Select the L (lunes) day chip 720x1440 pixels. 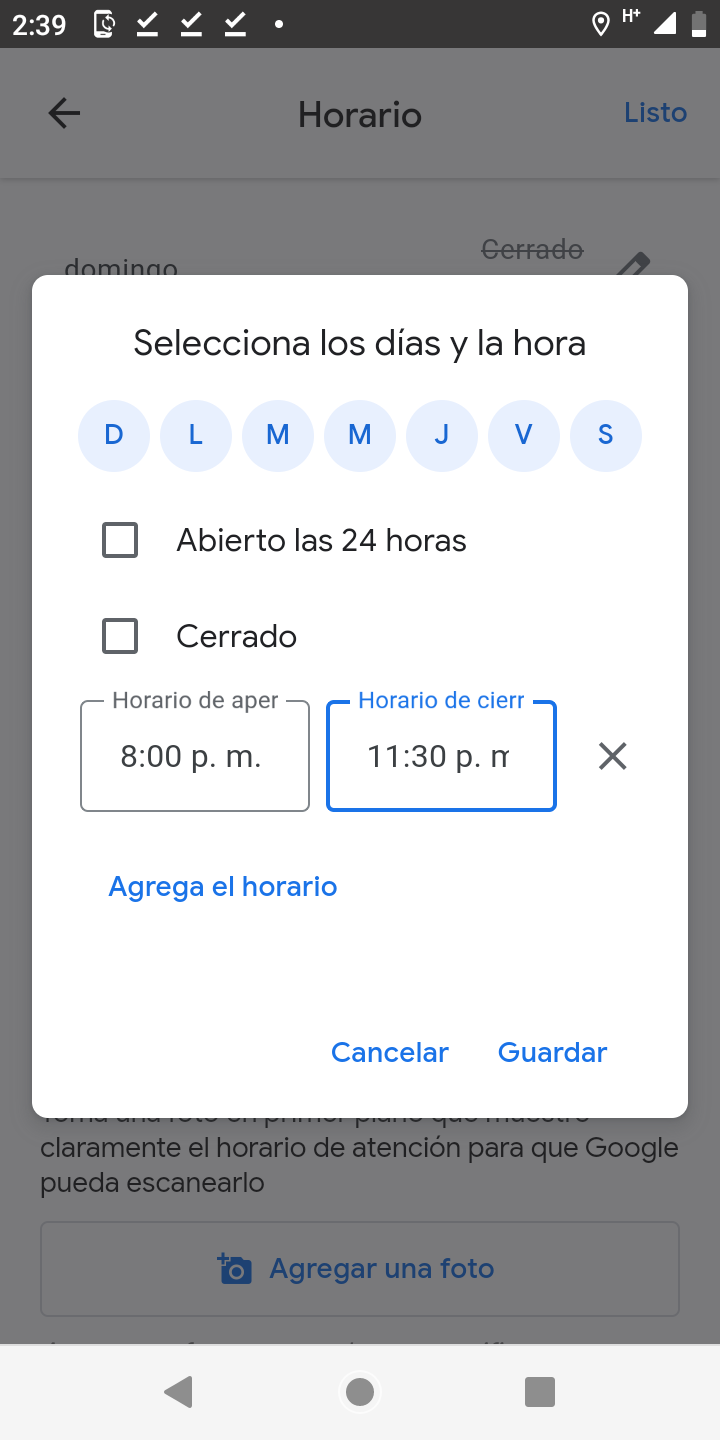(x=196, y=435)
